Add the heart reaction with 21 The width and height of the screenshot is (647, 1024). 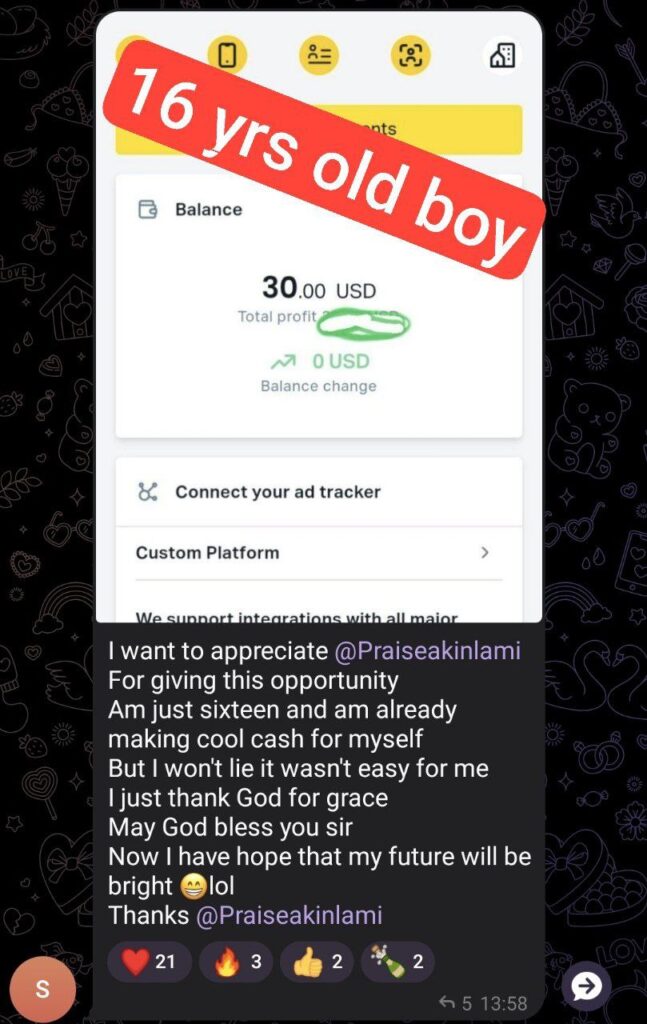coord(149,962)
